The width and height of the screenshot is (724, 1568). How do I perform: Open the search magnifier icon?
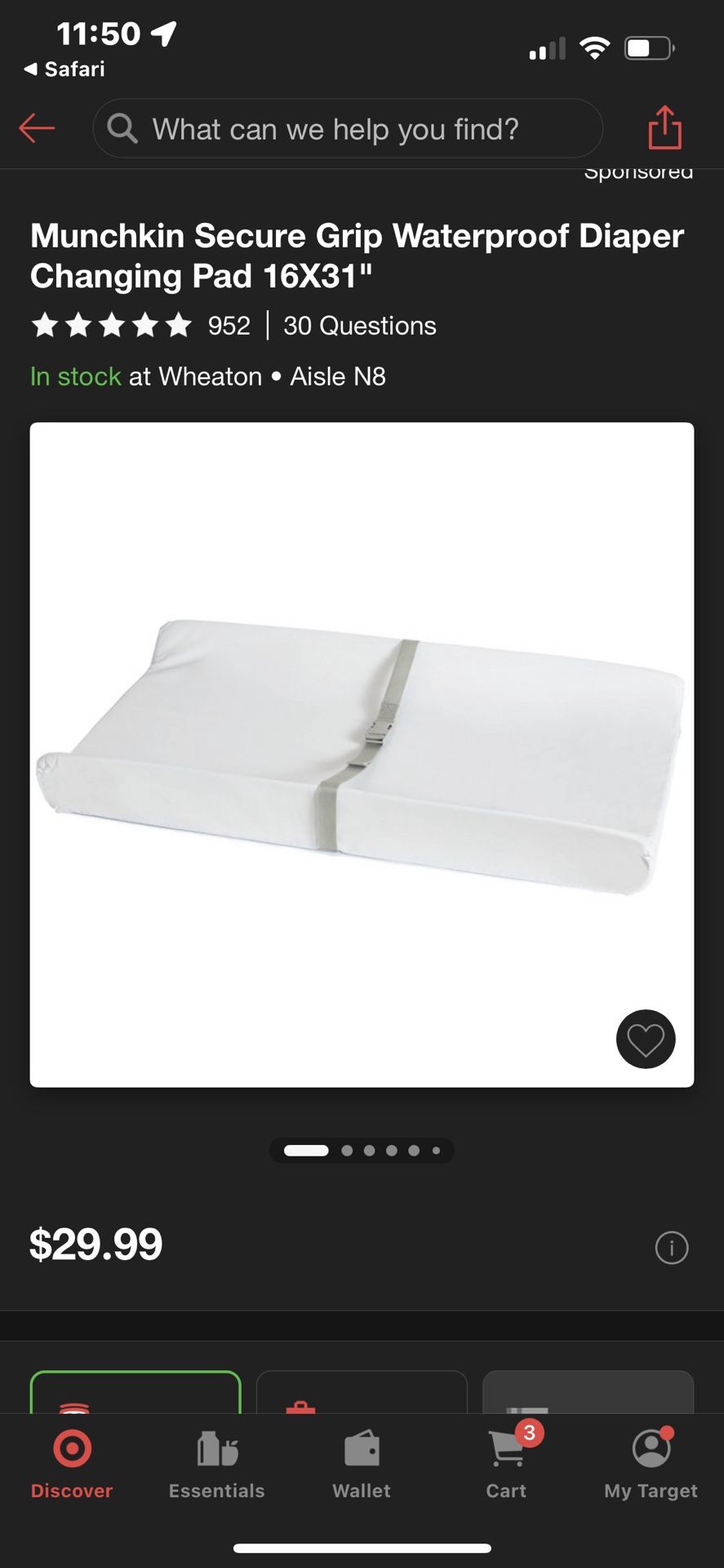(122, 128)
